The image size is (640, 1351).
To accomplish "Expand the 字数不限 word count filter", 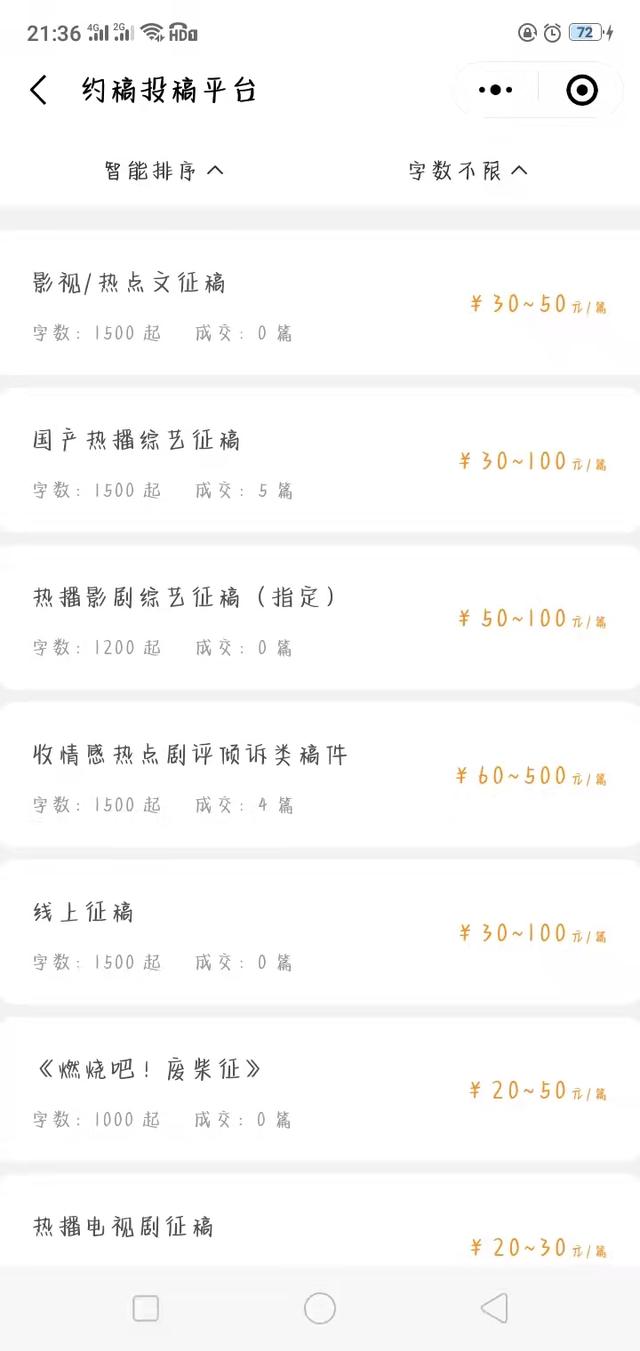I will tap(468, 171).
